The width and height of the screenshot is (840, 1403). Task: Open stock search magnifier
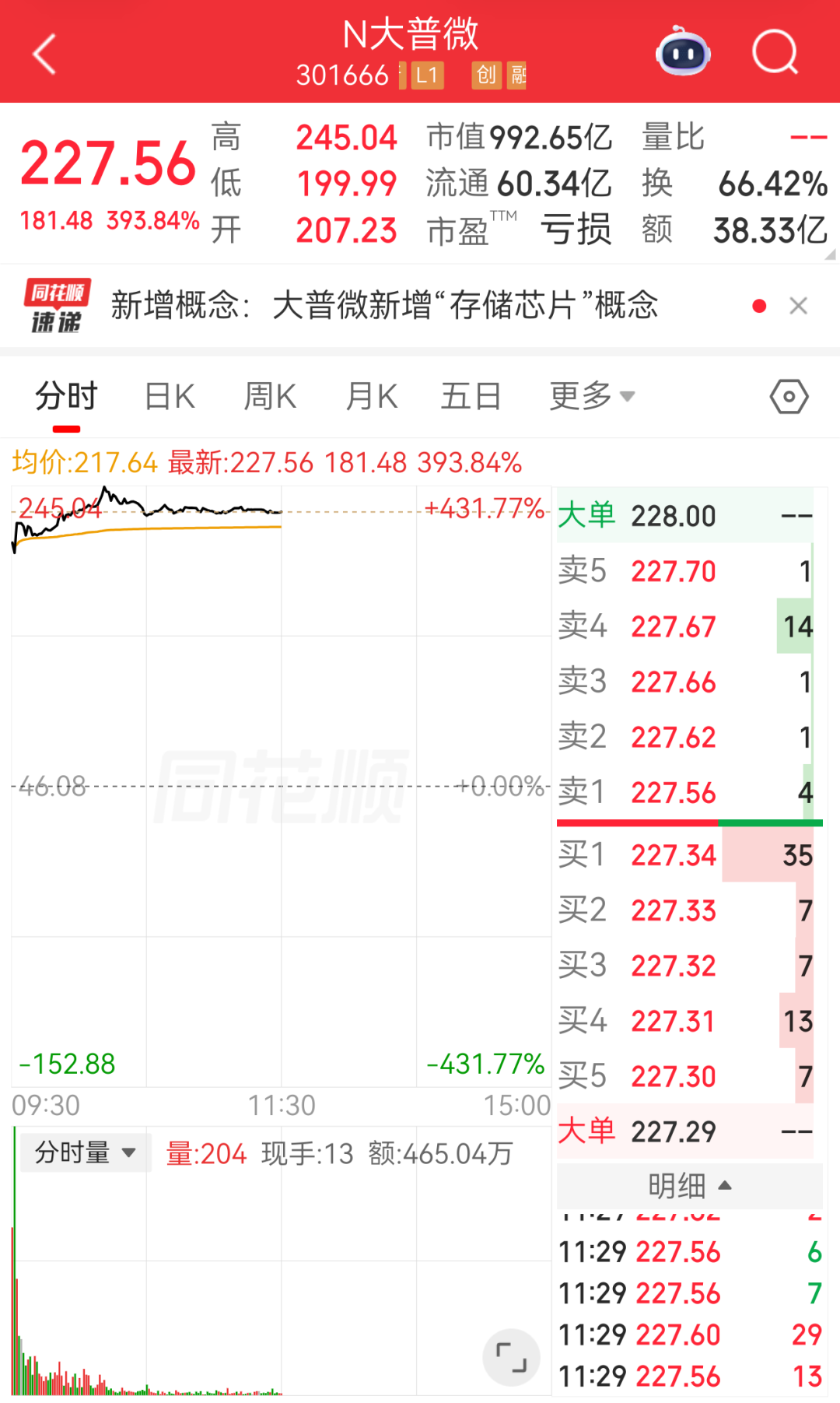775,53
